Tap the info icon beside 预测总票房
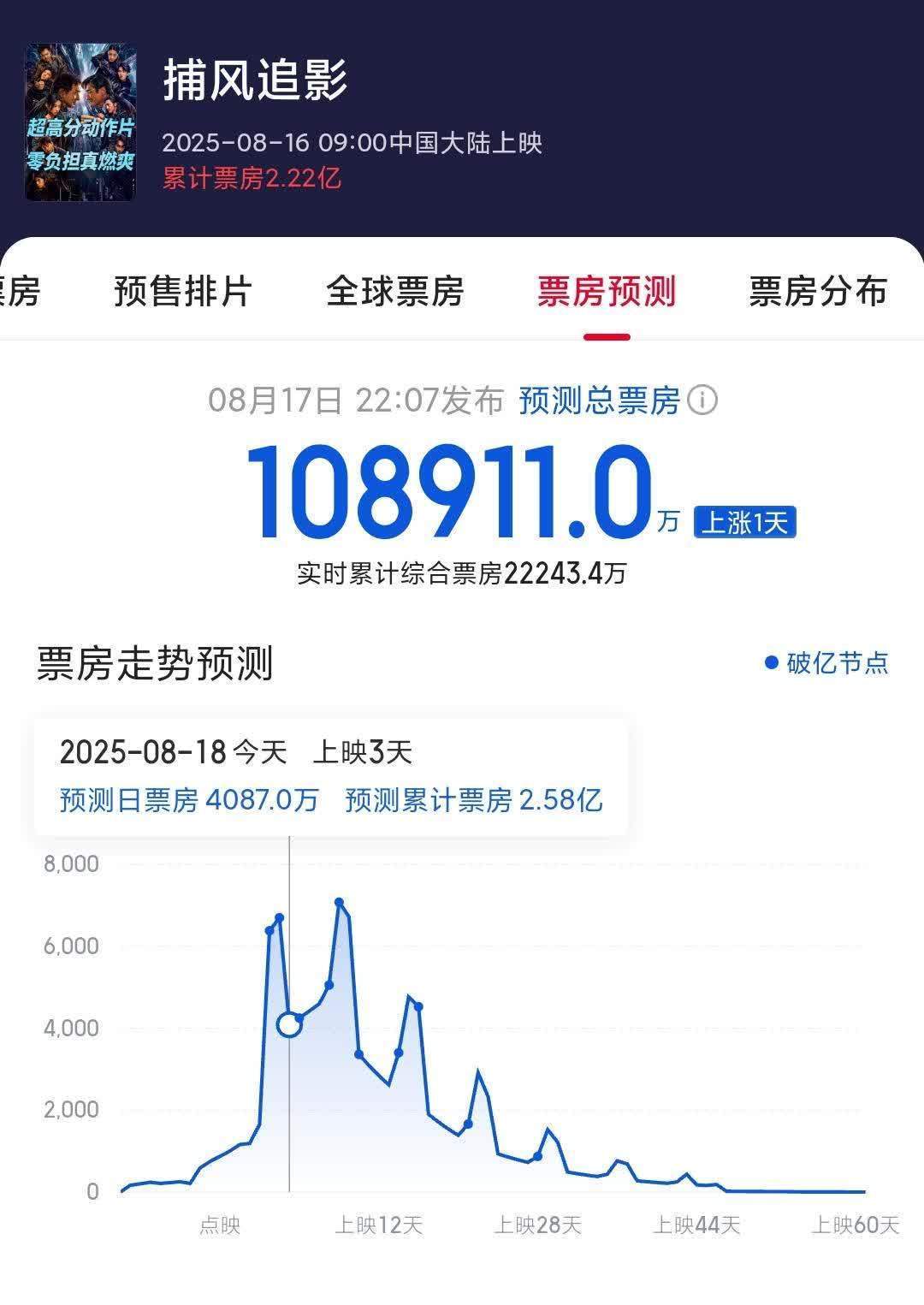The width and height of the screenshot is (924, 1305). (703, 400)
